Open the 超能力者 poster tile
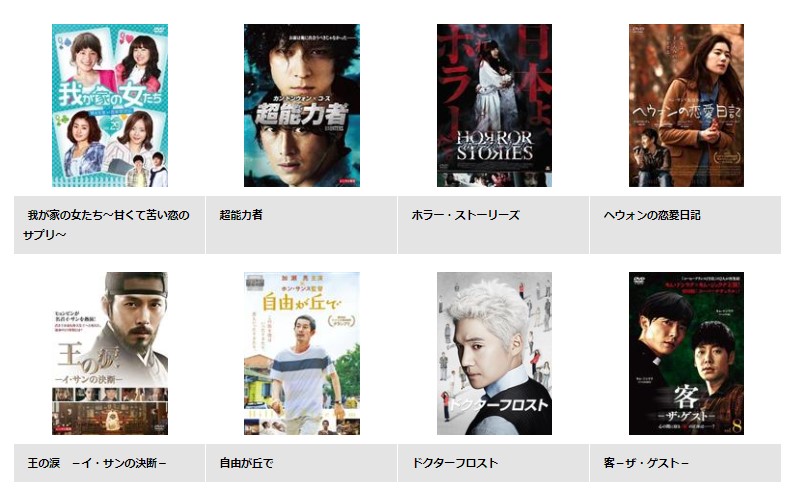This screenshot has width=785, height=491. coord(301,105)
